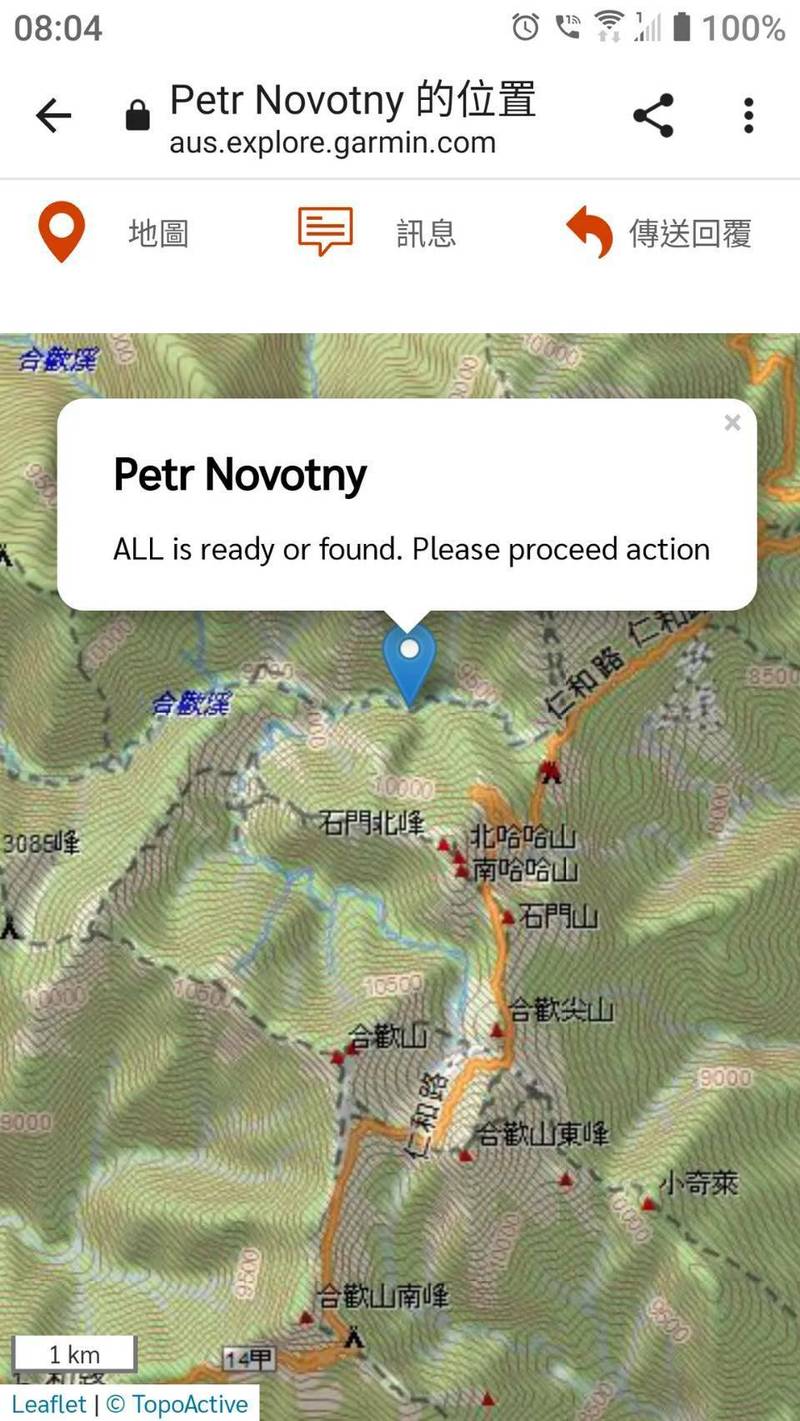Share this Garmin location page
The height and width of the screenshot is (1421, 800).
(653, 116)
